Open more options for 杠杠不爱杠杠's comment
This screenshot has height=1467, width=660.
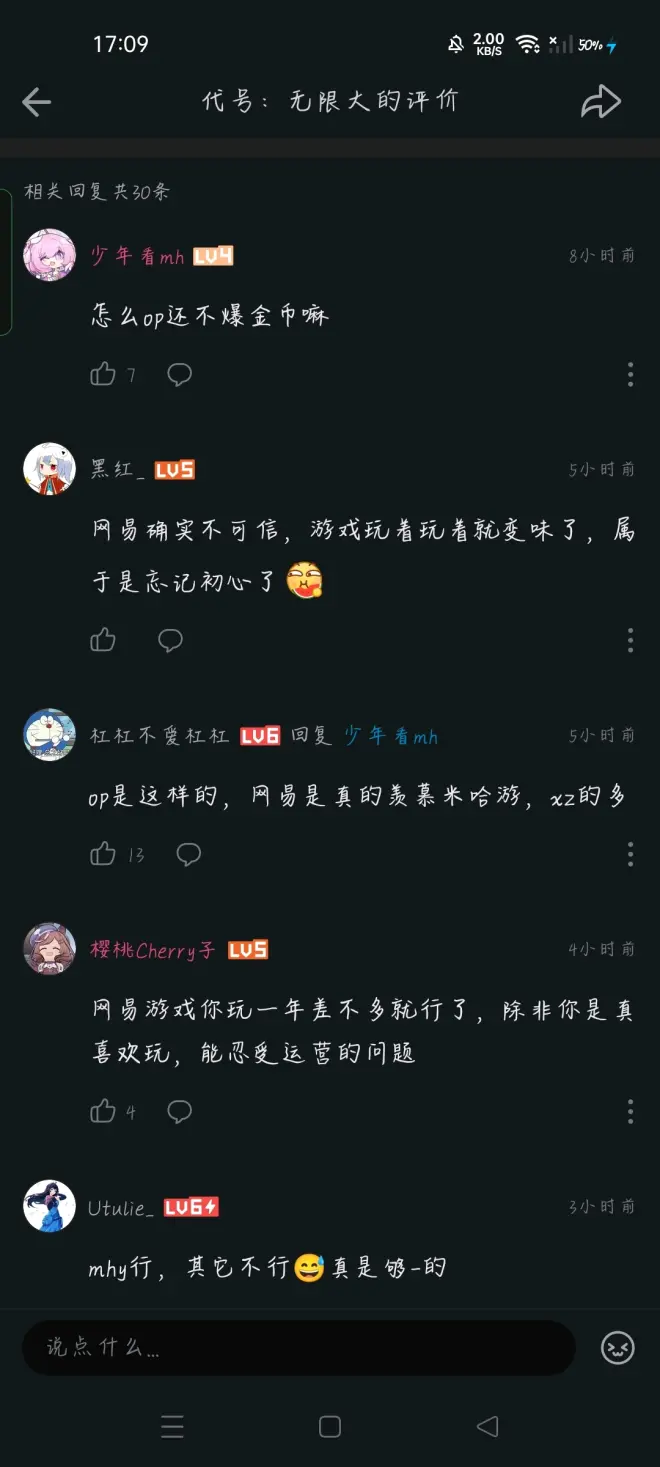pos(630,854)
